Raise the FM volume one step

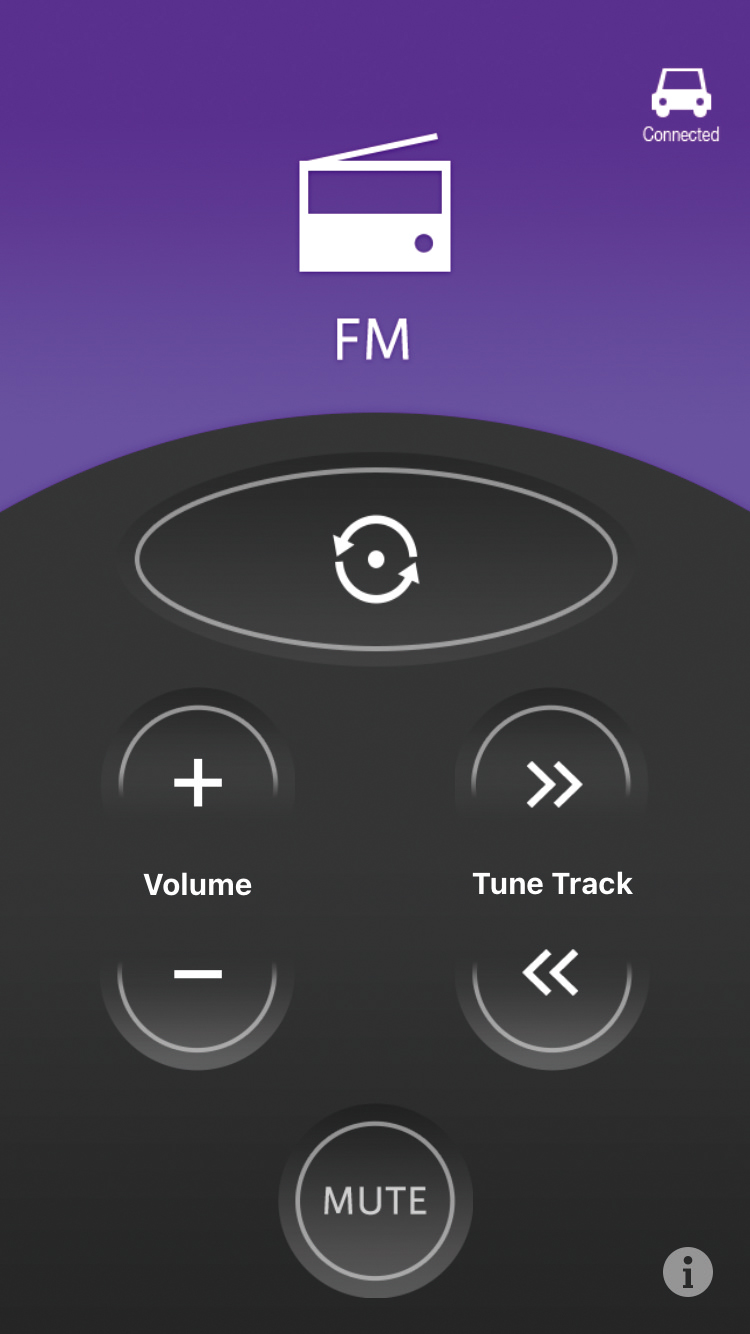198,783
